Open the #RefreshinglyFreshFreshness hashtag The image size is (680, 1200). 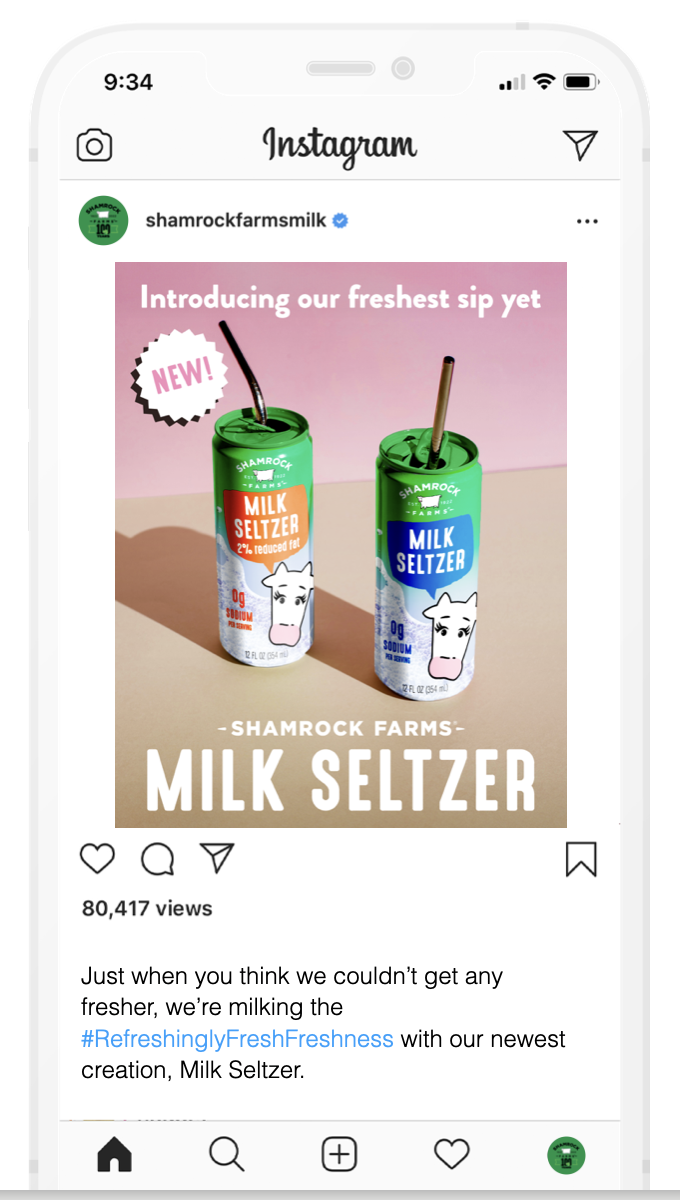237,1038
